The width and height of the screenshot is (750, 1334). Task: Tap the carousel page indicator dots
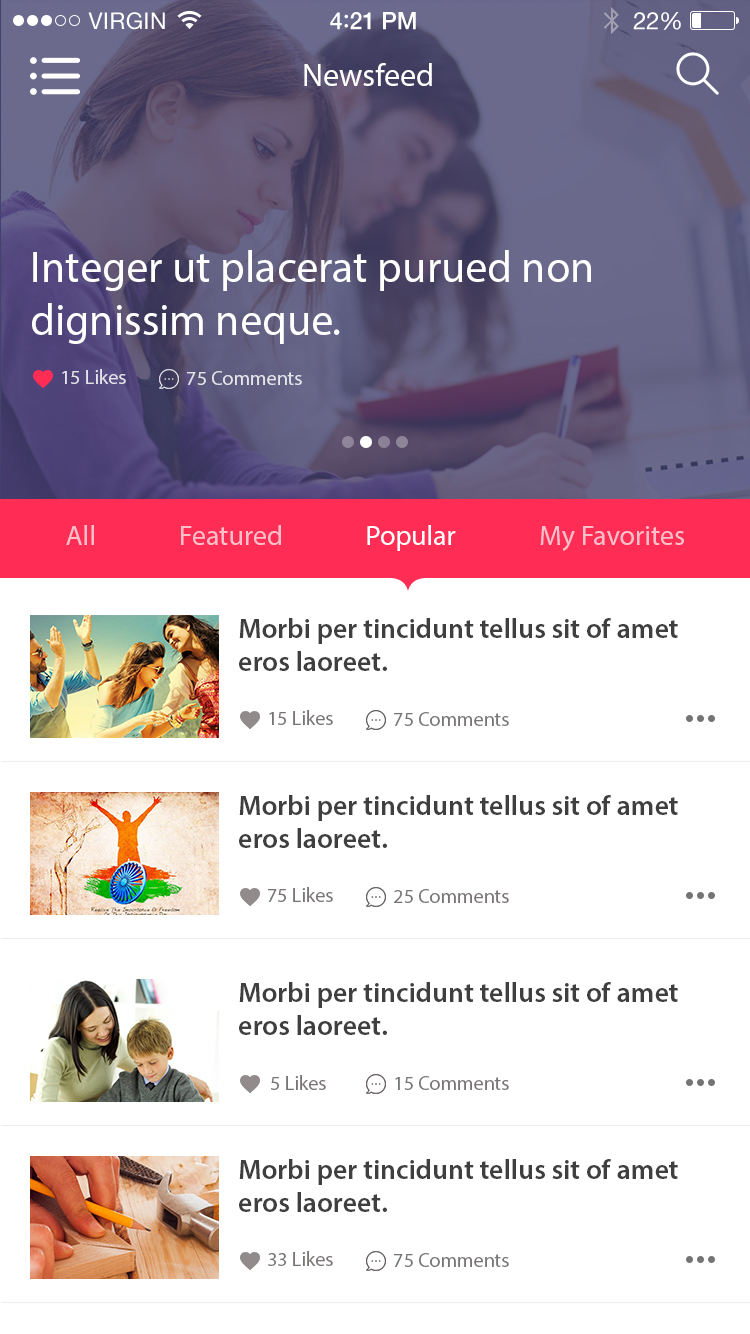pyautogui.click(x=375, y=441)
